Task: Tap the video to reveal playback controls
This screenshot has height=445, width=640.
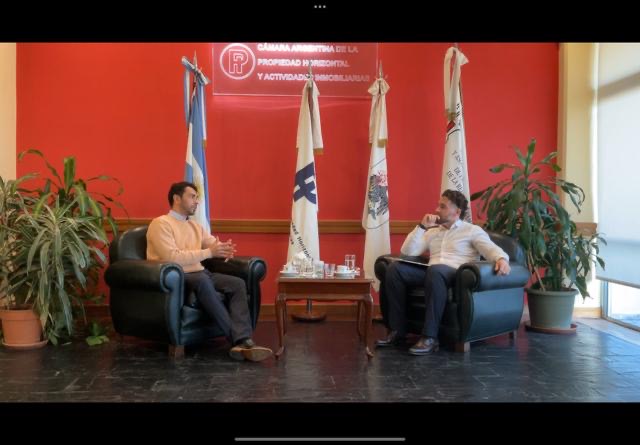Action: 320,222
